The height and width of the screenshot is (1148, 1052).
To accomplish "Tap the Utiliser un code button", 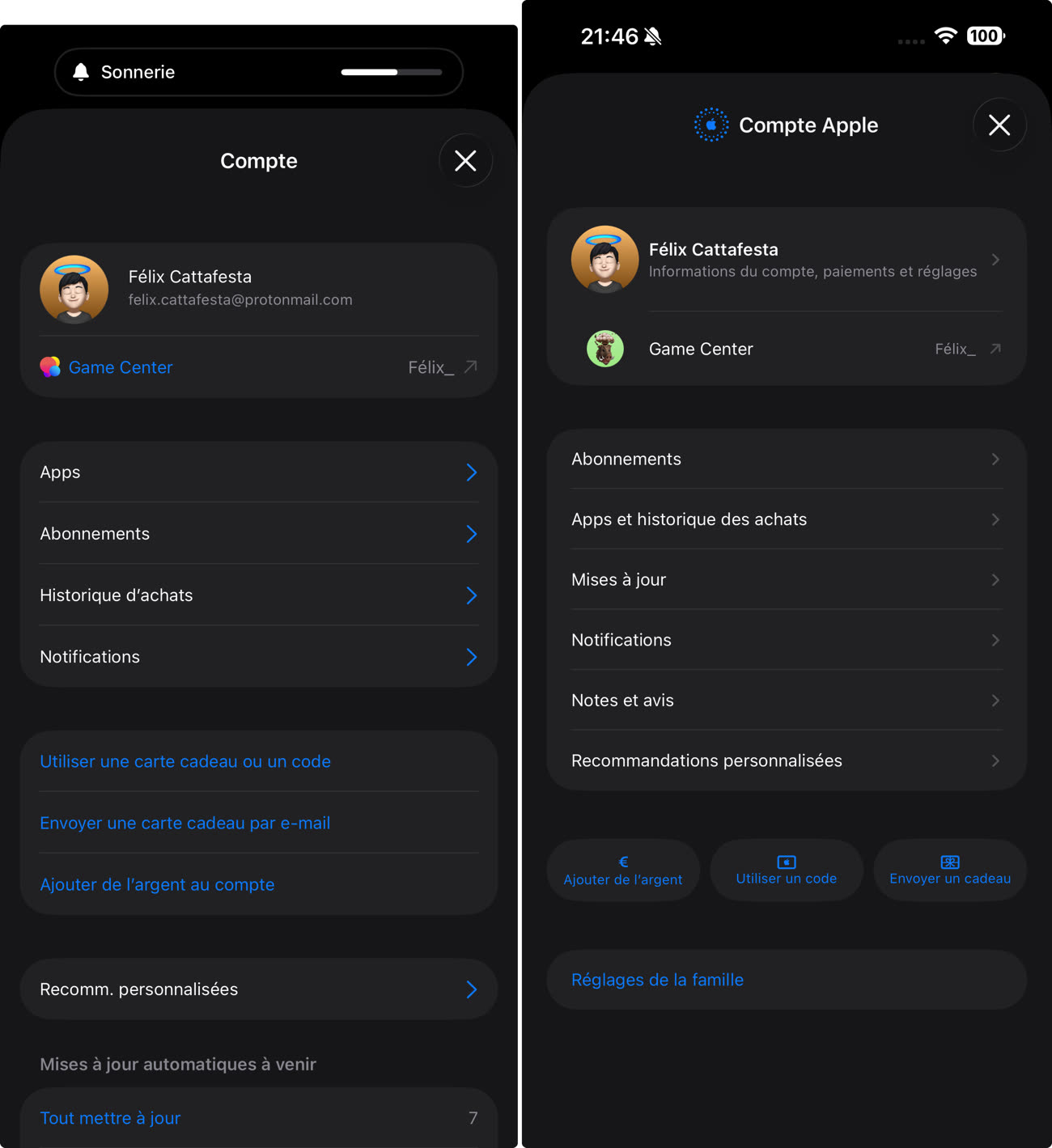I will 786,871.
